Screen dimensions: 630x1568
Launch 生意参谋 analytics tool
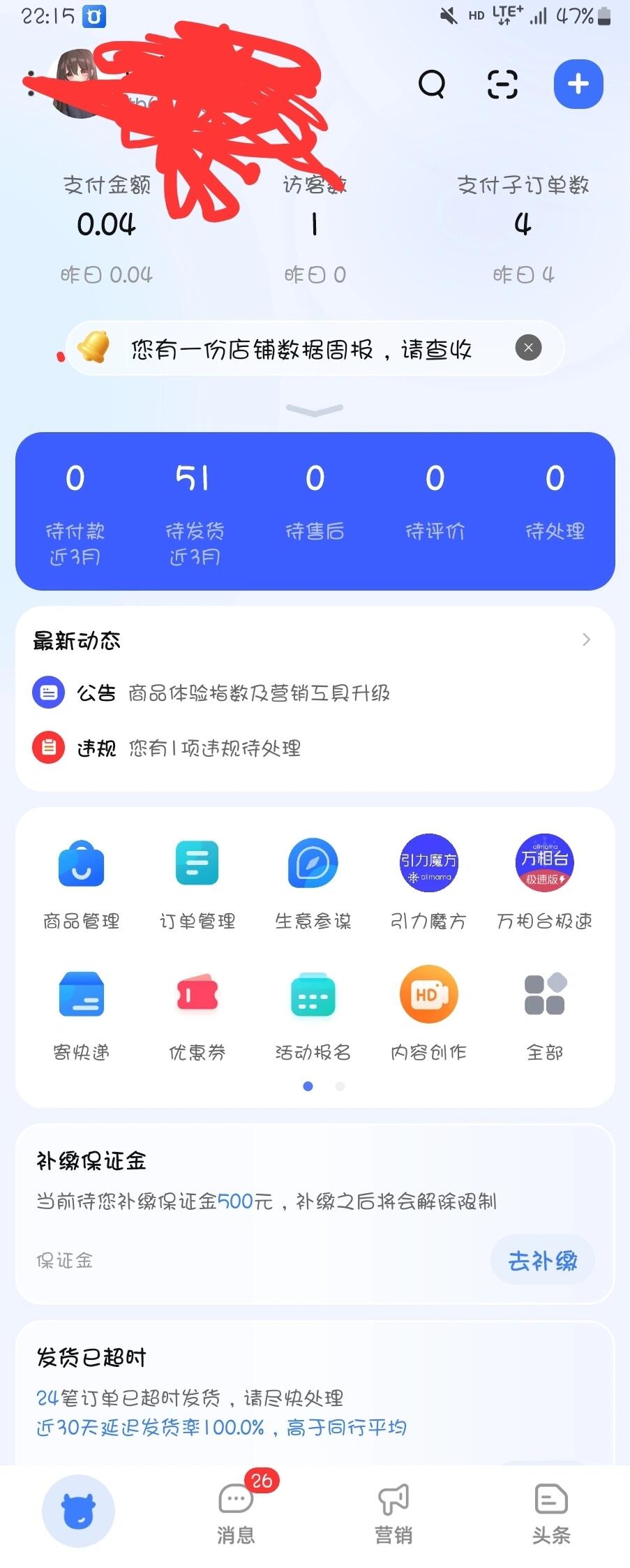312,881
